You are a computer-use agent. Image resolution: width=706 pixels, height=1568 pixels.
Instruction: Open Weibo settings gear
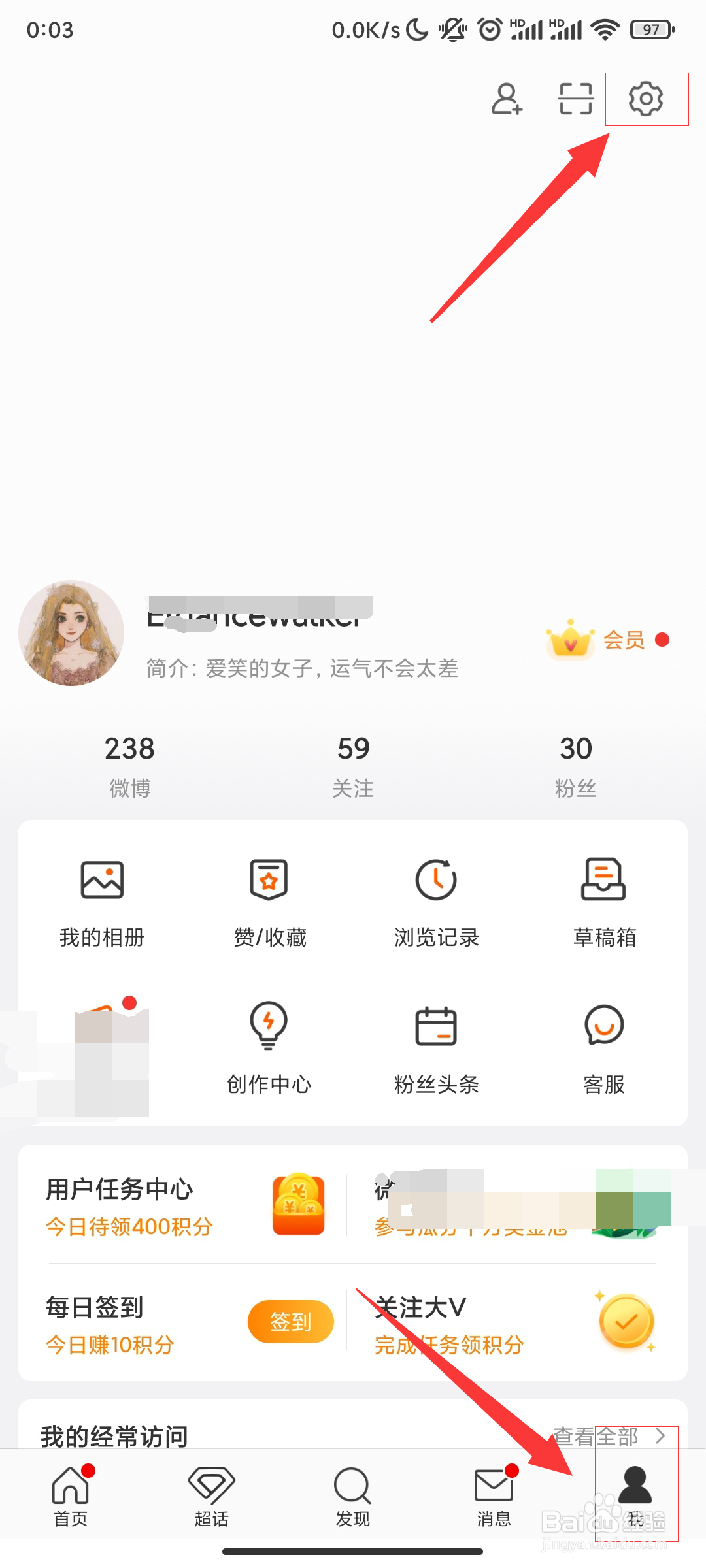(x=646, y=99)
